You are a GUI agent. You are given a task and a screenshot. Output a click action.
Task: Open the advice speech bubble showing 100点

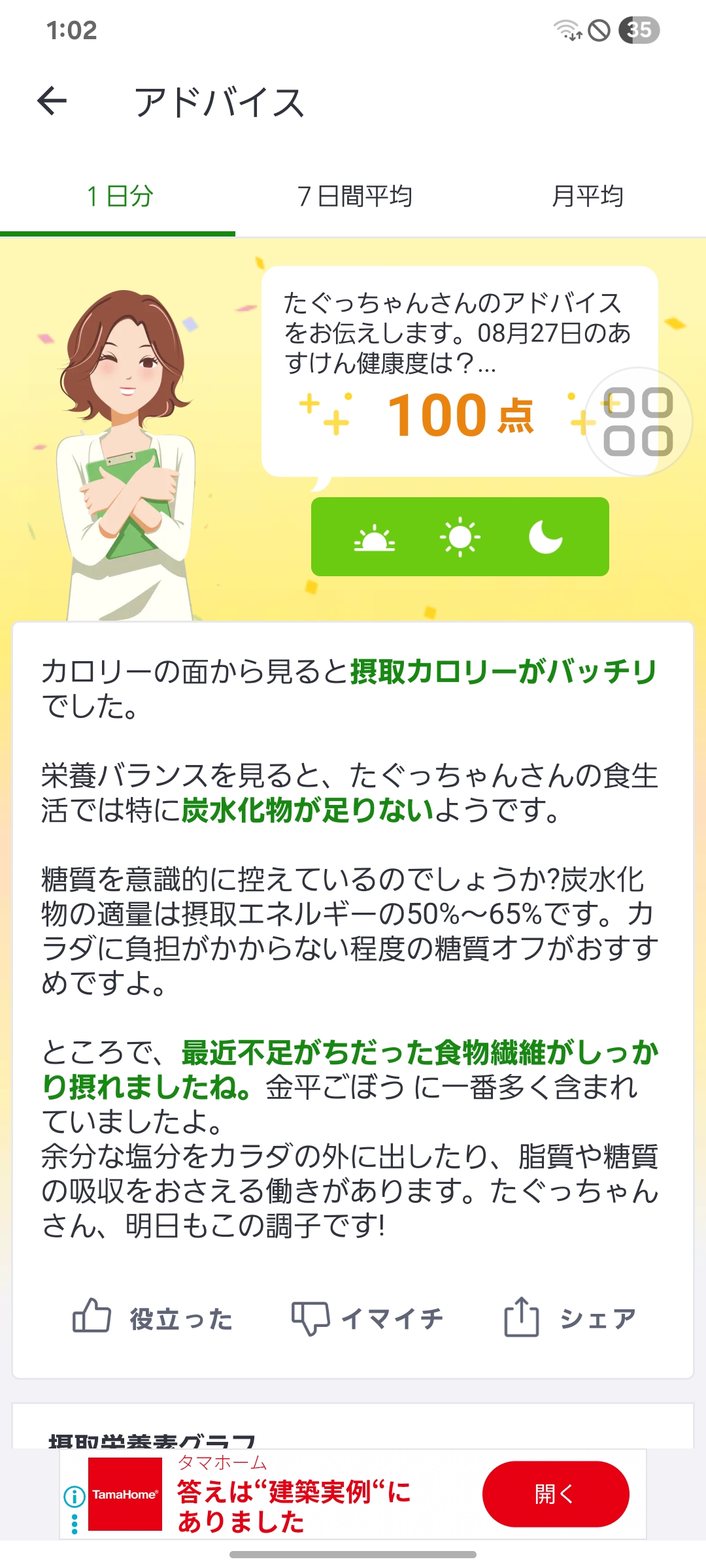[x=460, y=371]
